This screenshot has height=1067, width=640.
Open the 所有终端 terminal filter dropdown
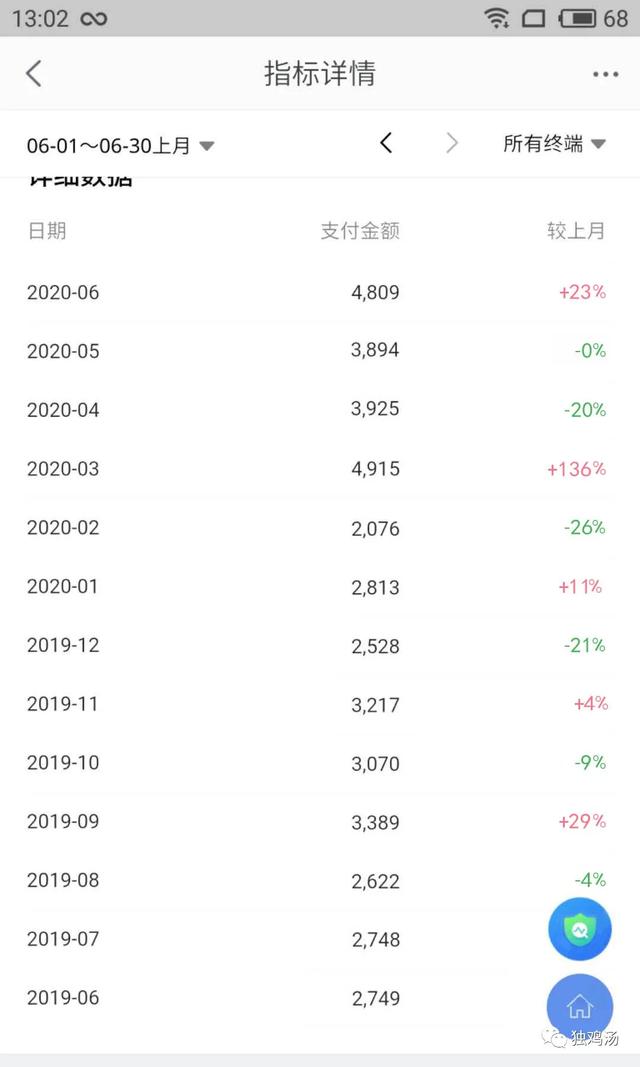click(554, 144)
